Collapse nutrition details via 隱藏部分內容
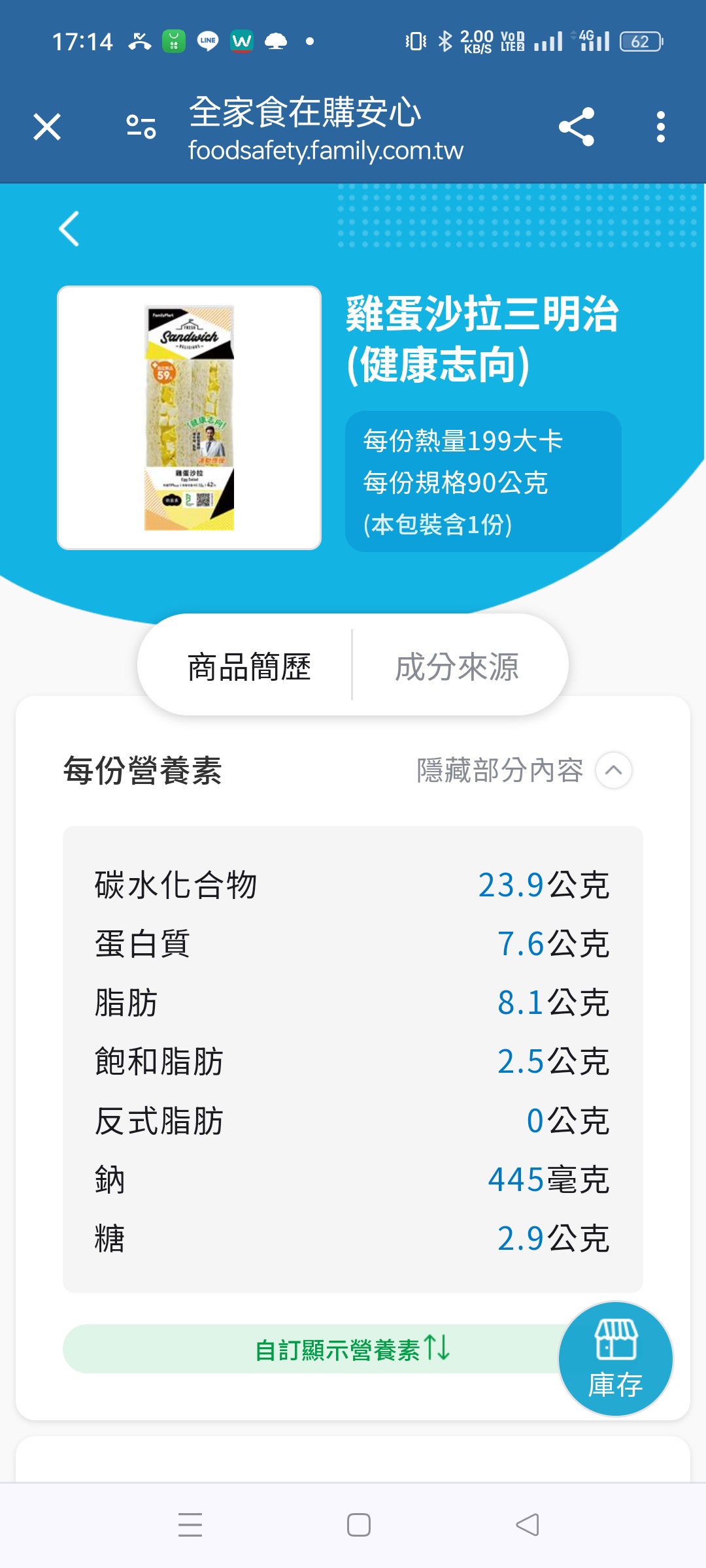This screenshot has height=1568, width=706. [524, 770]
